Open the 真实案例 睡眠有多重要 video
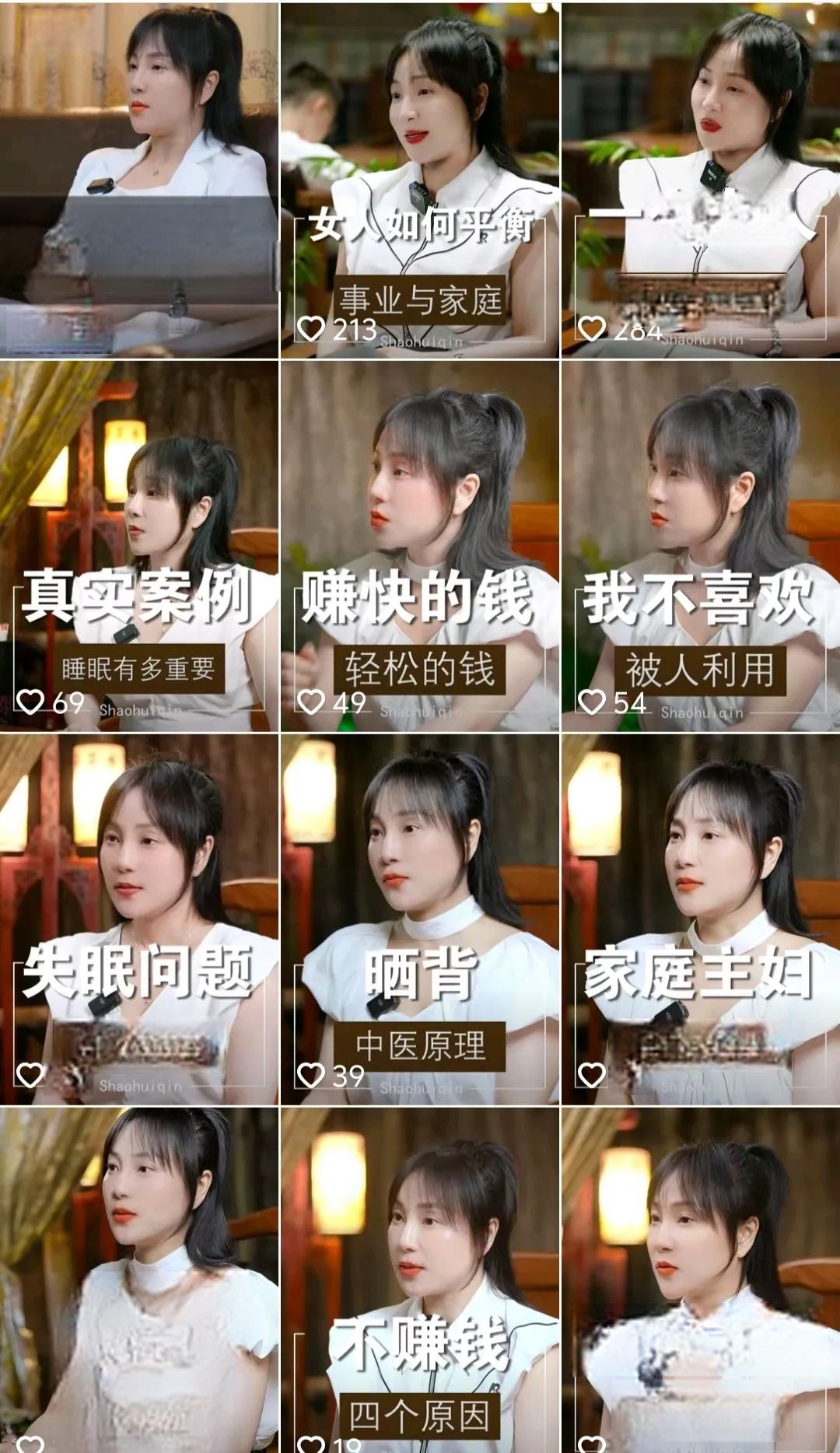Viewport: 840px width, 1453px height. pyautogui.click(x=139, y=546)
